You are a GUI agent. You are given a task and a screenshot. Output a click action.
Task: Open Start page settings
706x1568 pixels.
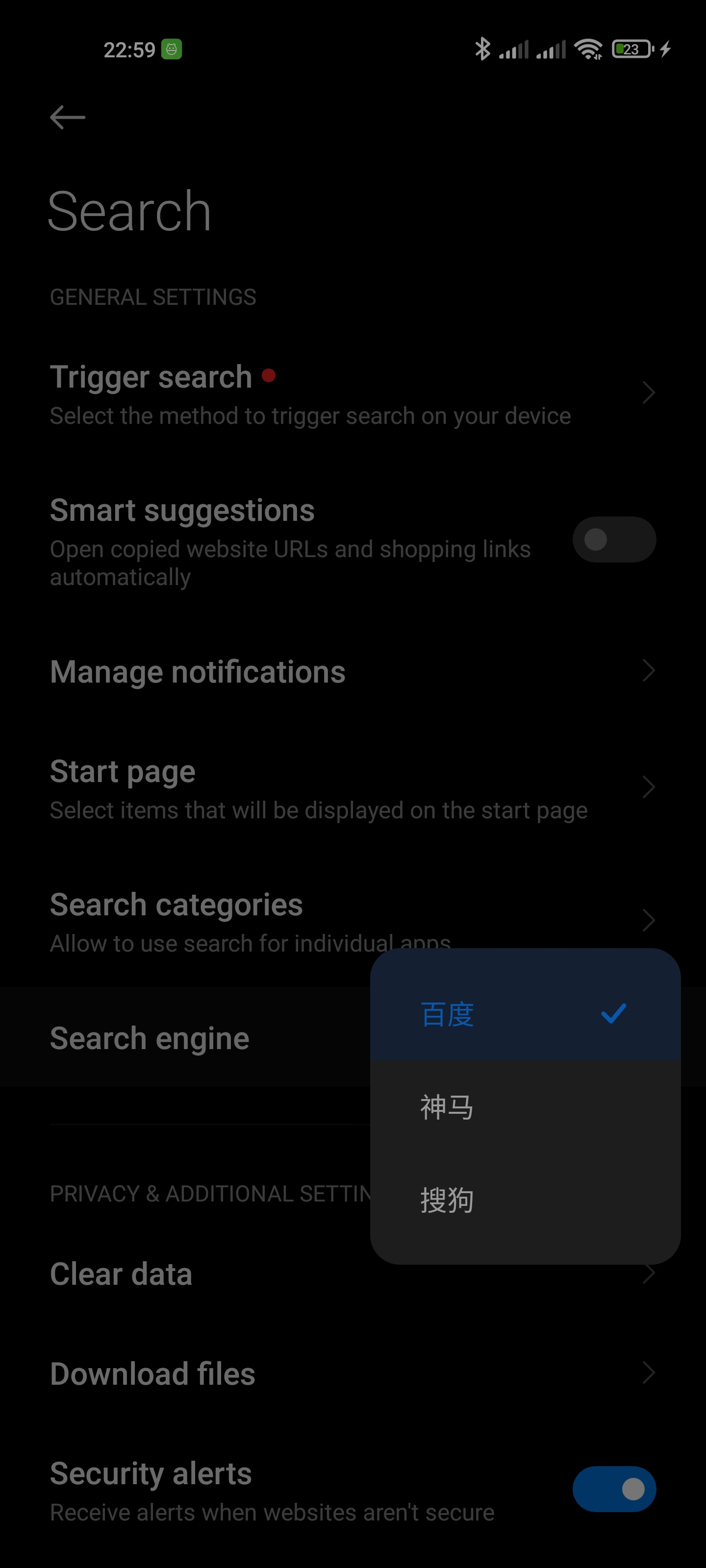point(353,787)
